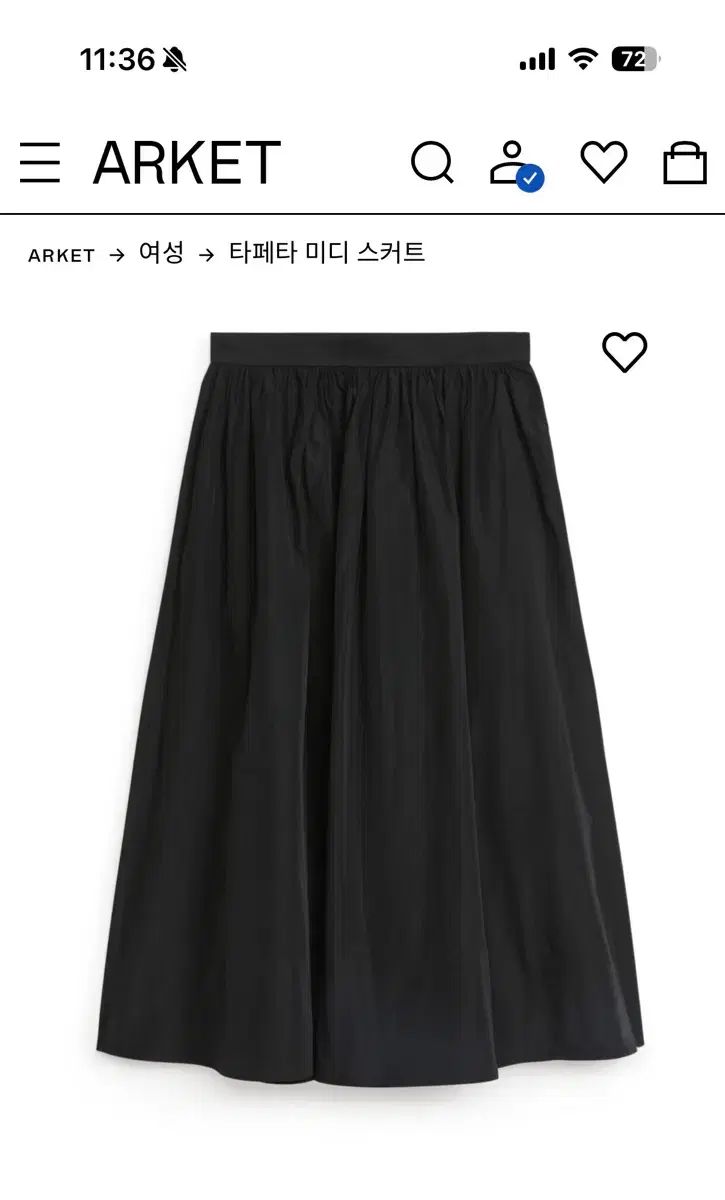Open the search icon in the header
This screenshot has width=725, height=1200.
430,163
